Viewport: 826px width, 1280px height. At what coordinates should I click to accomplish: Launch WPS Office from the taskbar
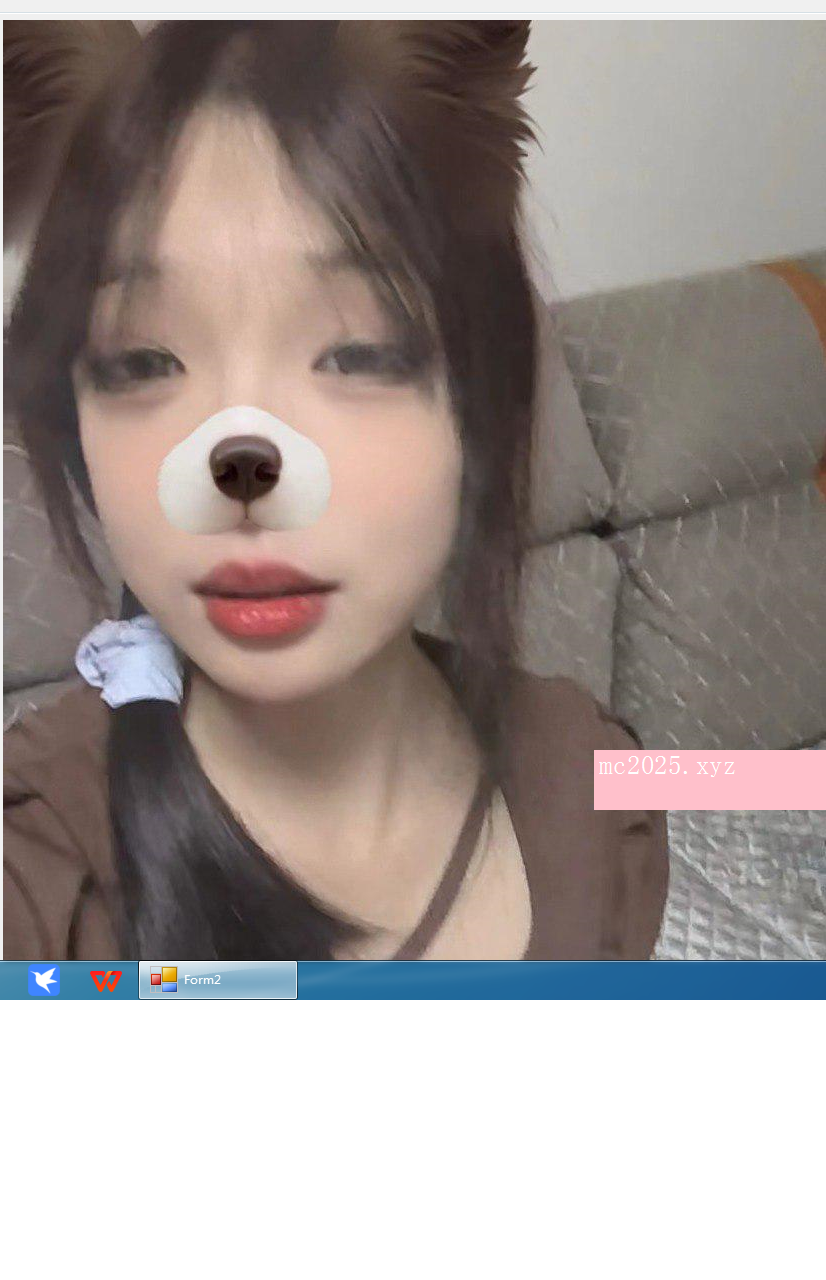[x=105, y=981]
